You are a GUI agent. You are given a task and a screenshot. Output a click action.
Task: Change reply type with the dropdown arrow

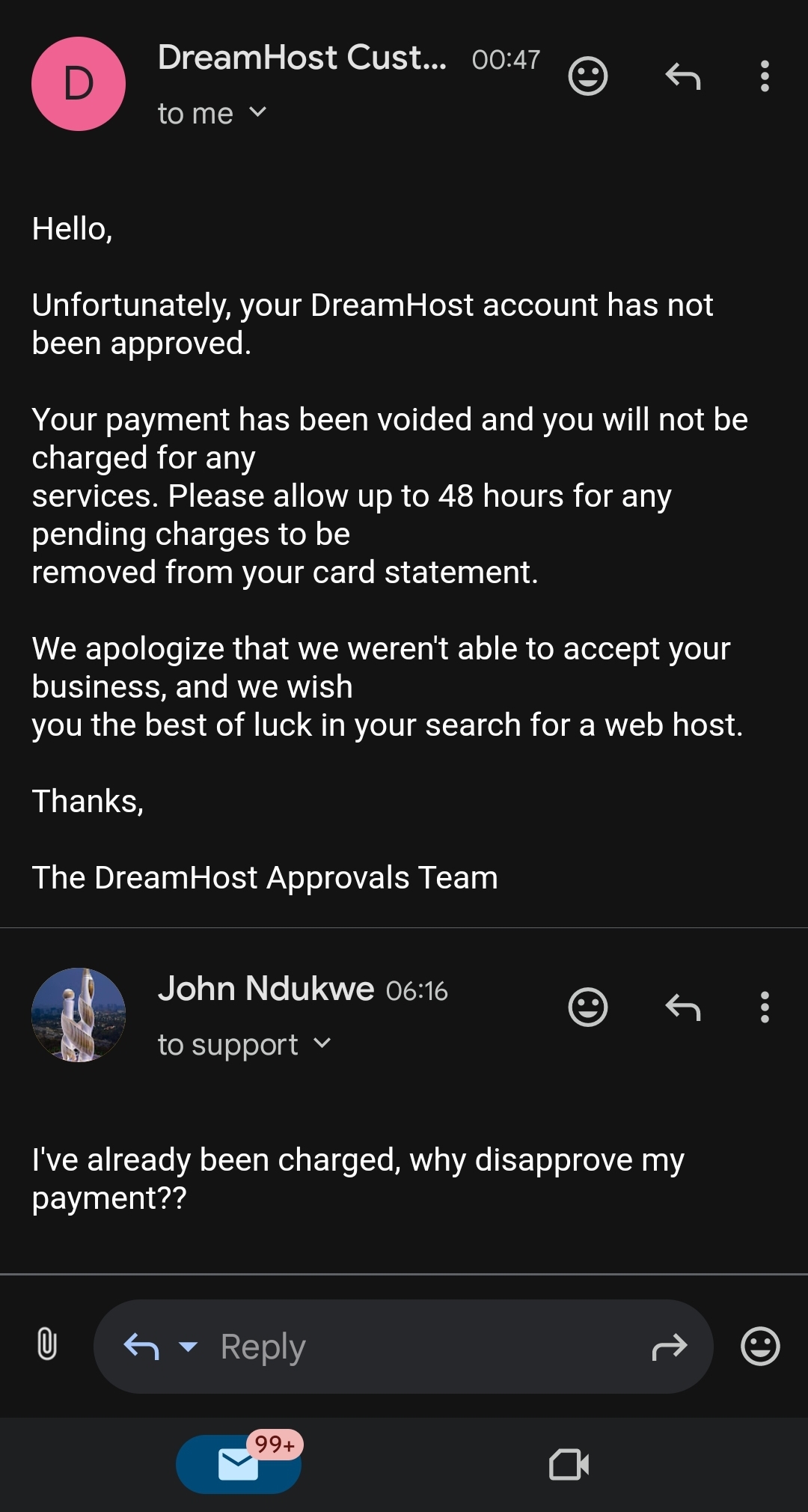(x=189, y=1347)
